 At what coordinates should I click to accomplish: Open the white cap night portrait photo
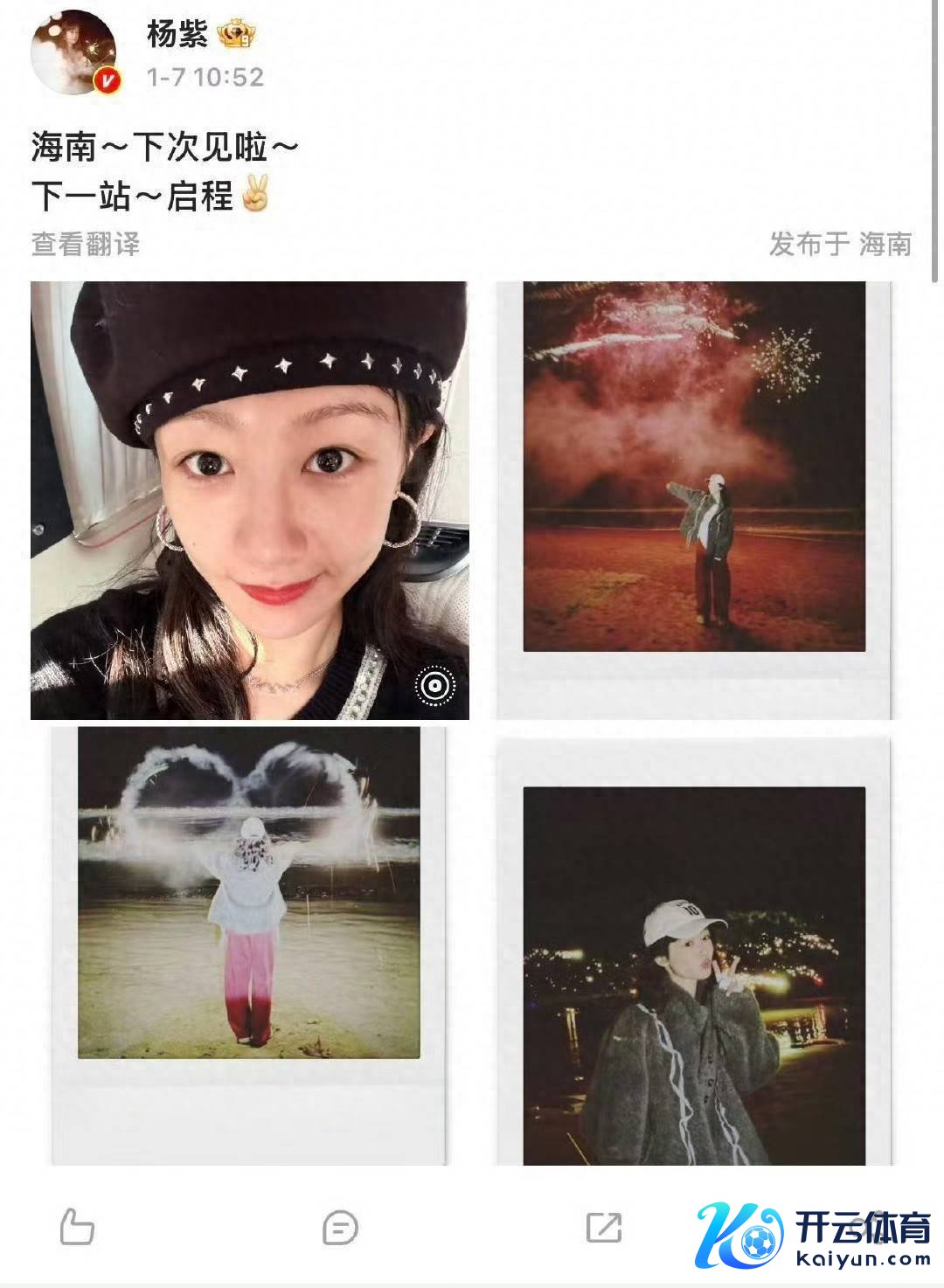(x=694, y=952)
